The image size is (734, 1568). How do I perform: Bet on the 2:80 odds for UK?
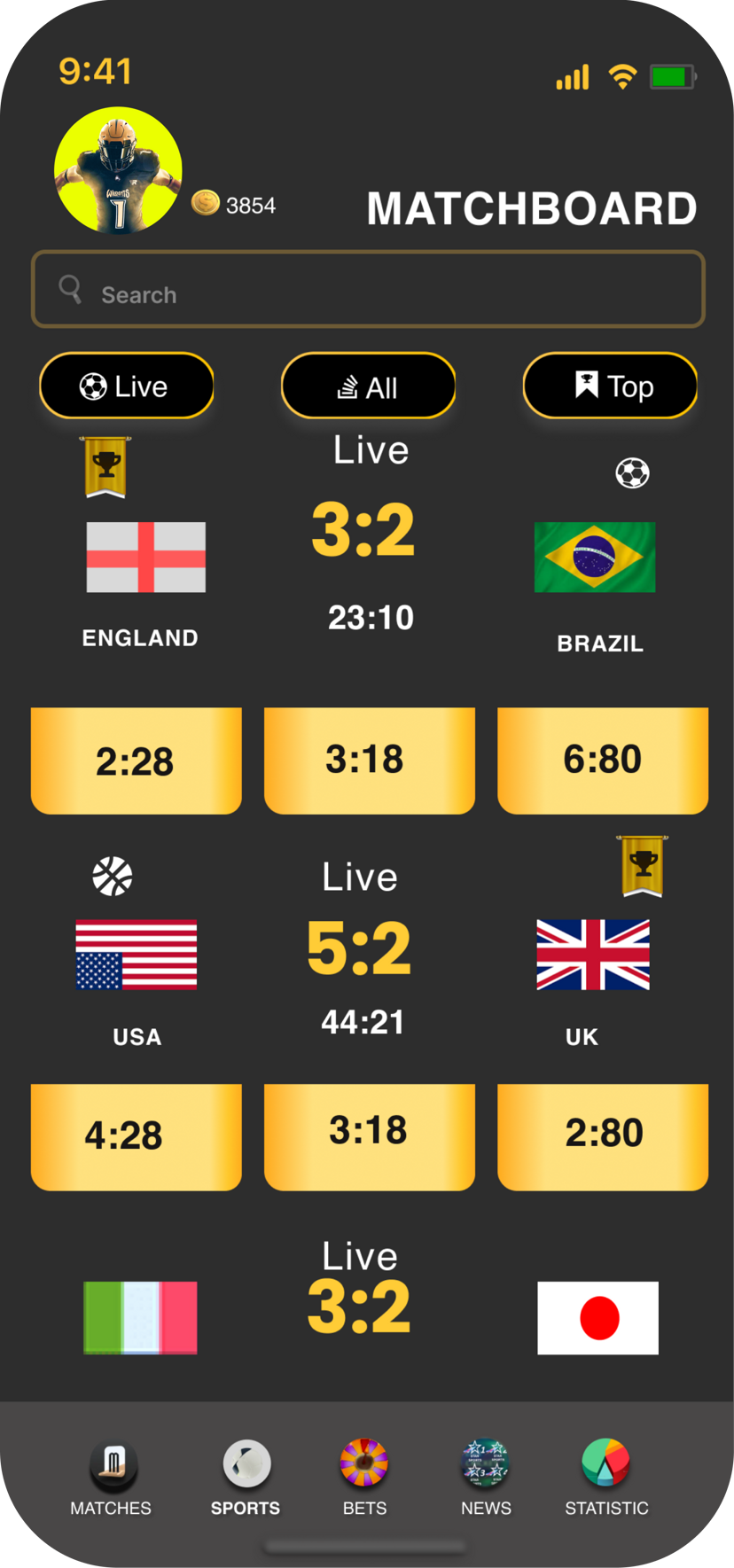[603, 1136]
